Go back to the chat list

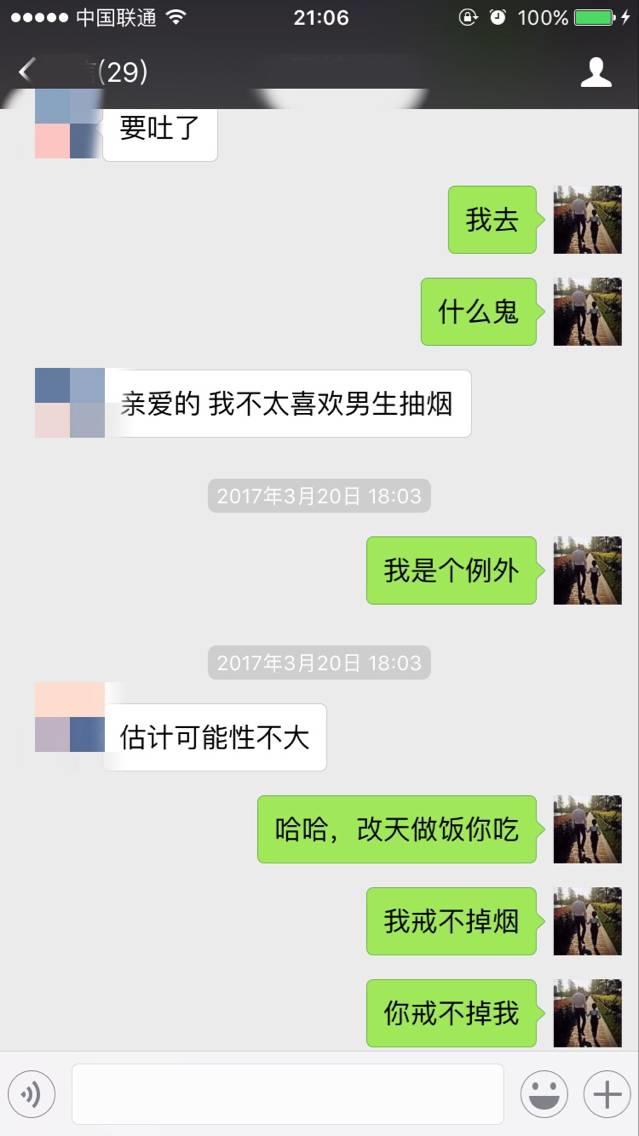coord(26,71)
